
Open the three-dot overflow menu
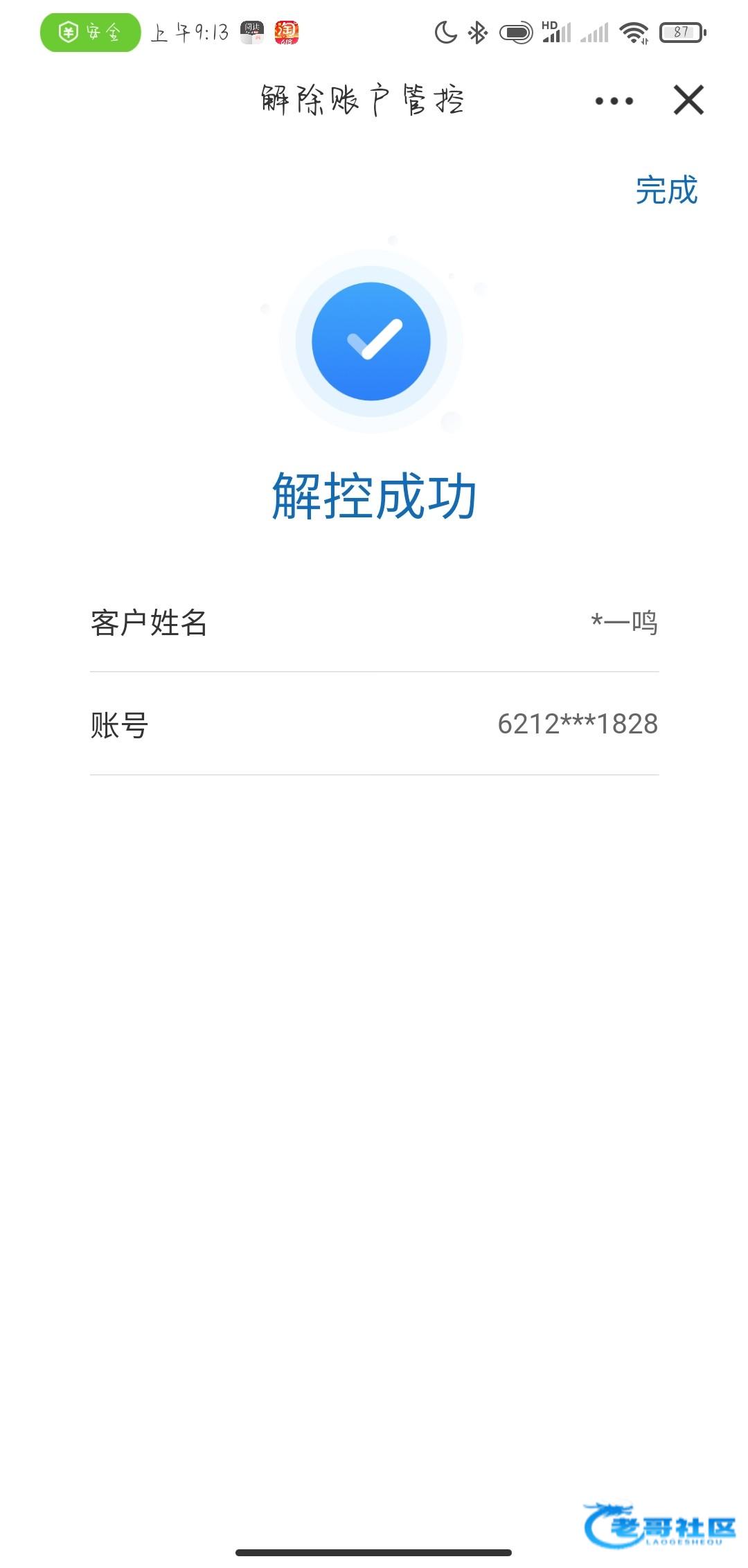tap(614, 101)
